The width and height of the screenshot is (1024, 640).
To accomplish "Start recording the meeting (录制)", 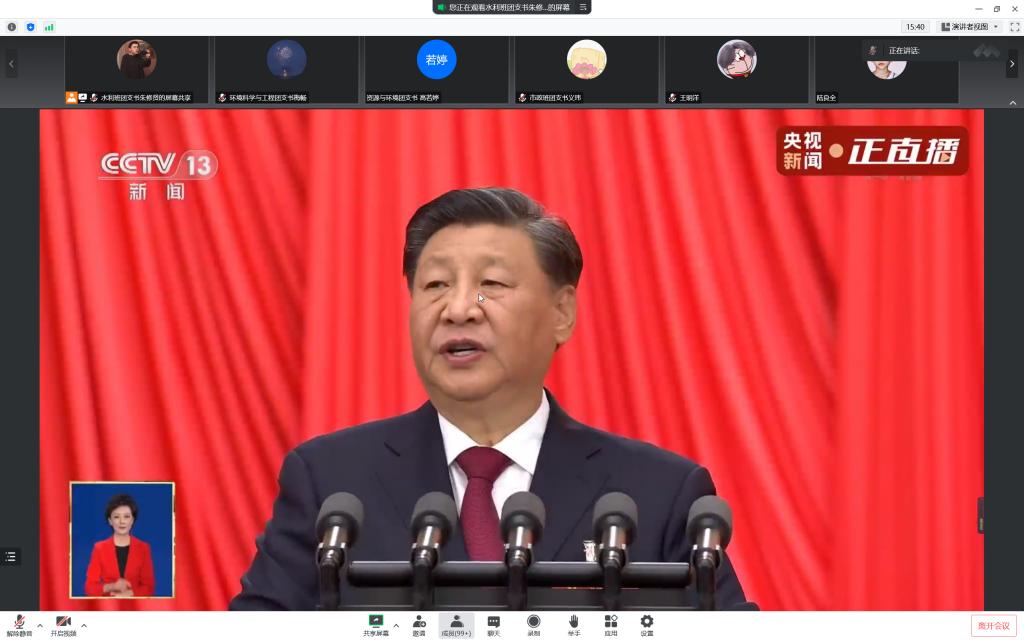I will (533, 625).
